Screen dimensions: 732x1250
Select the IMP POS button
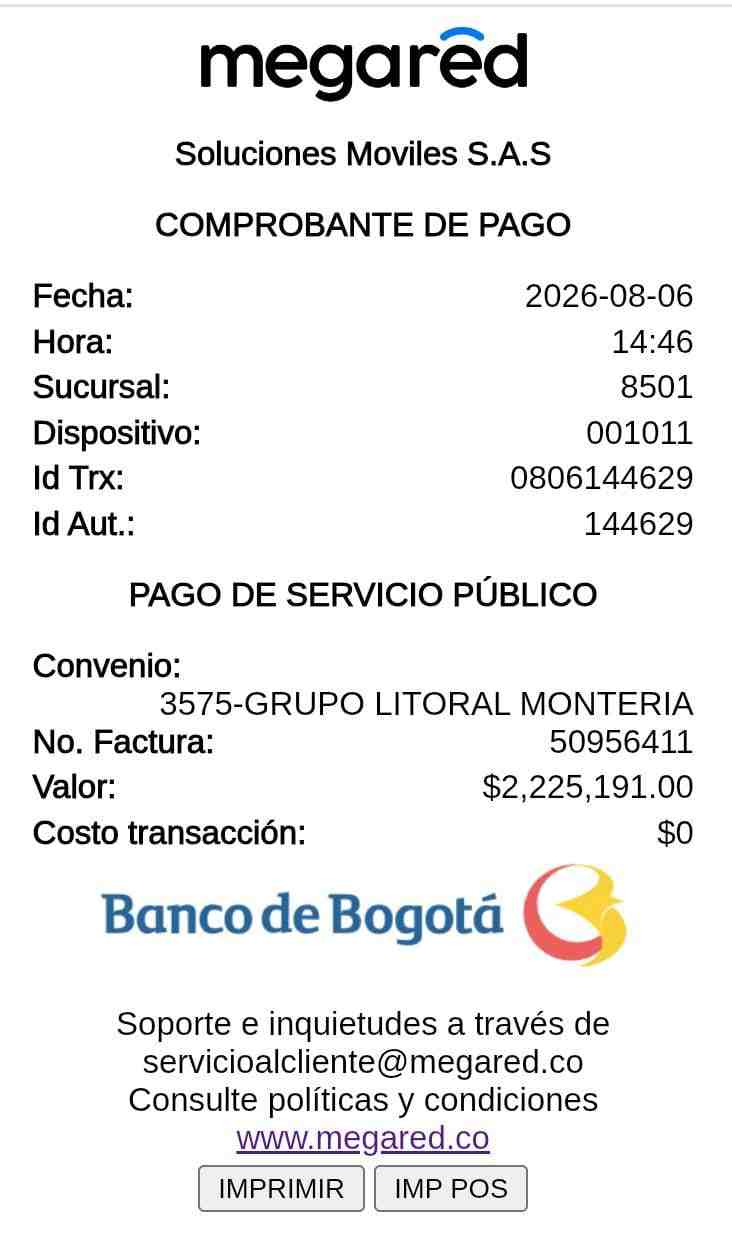pos(451,1188)
